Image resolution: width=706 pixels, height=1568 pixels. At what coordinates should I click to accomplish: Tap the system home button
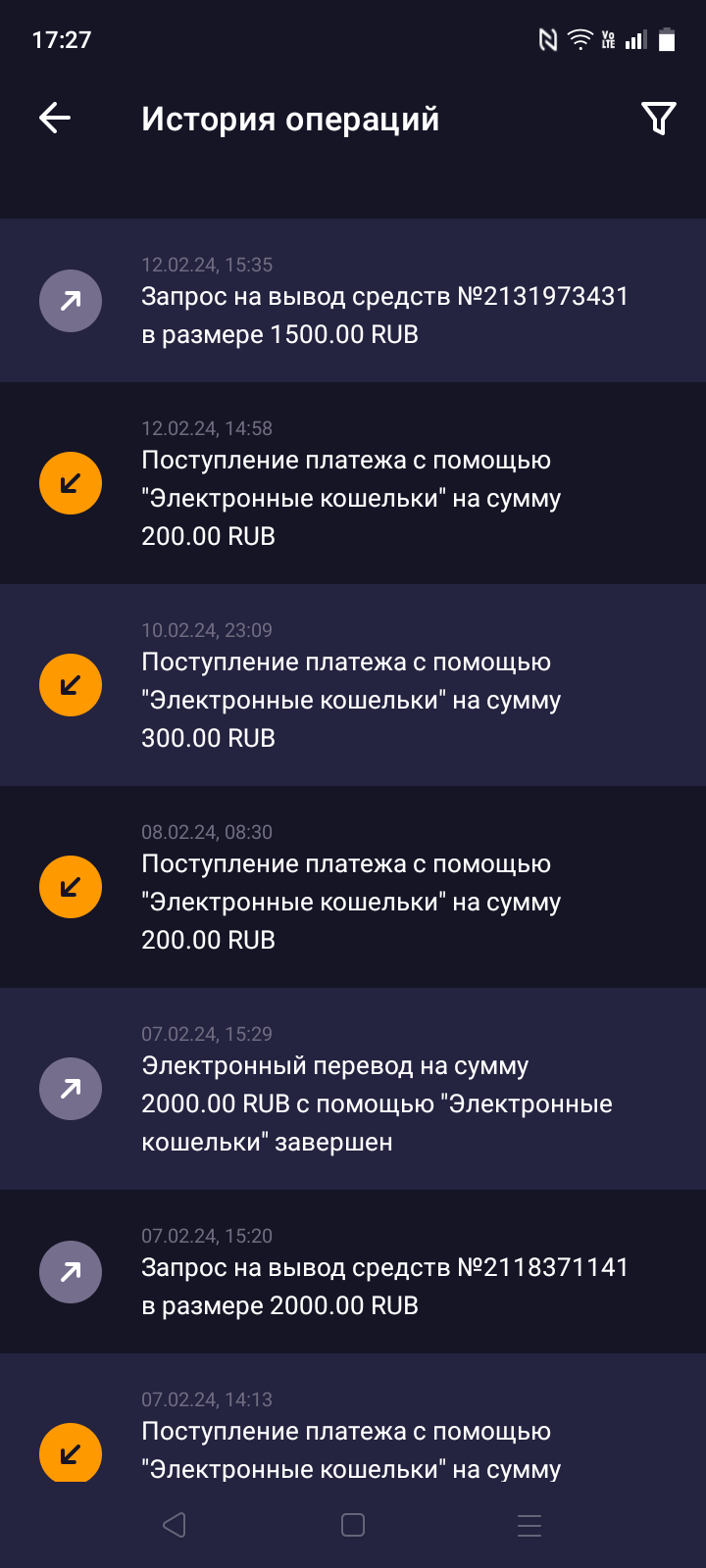(353, 1525)
